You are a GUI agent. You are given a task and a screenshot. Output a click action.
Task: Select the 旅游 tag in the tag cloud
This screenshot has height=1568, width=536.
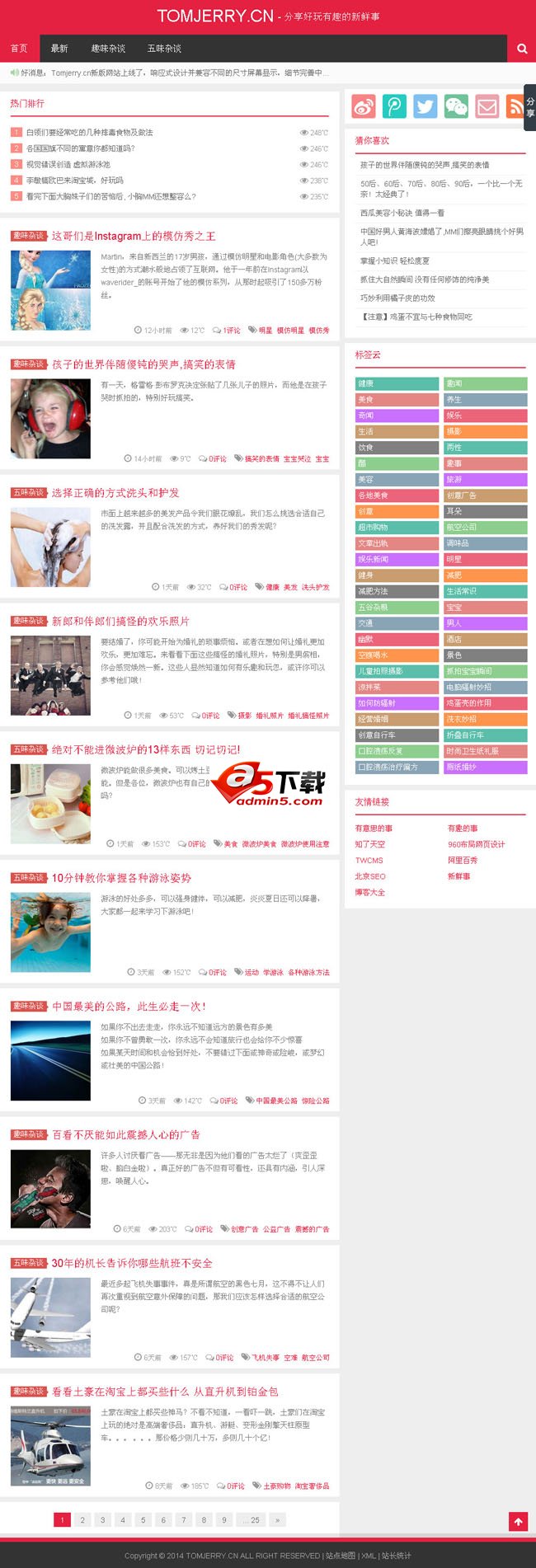pos(485,479)
